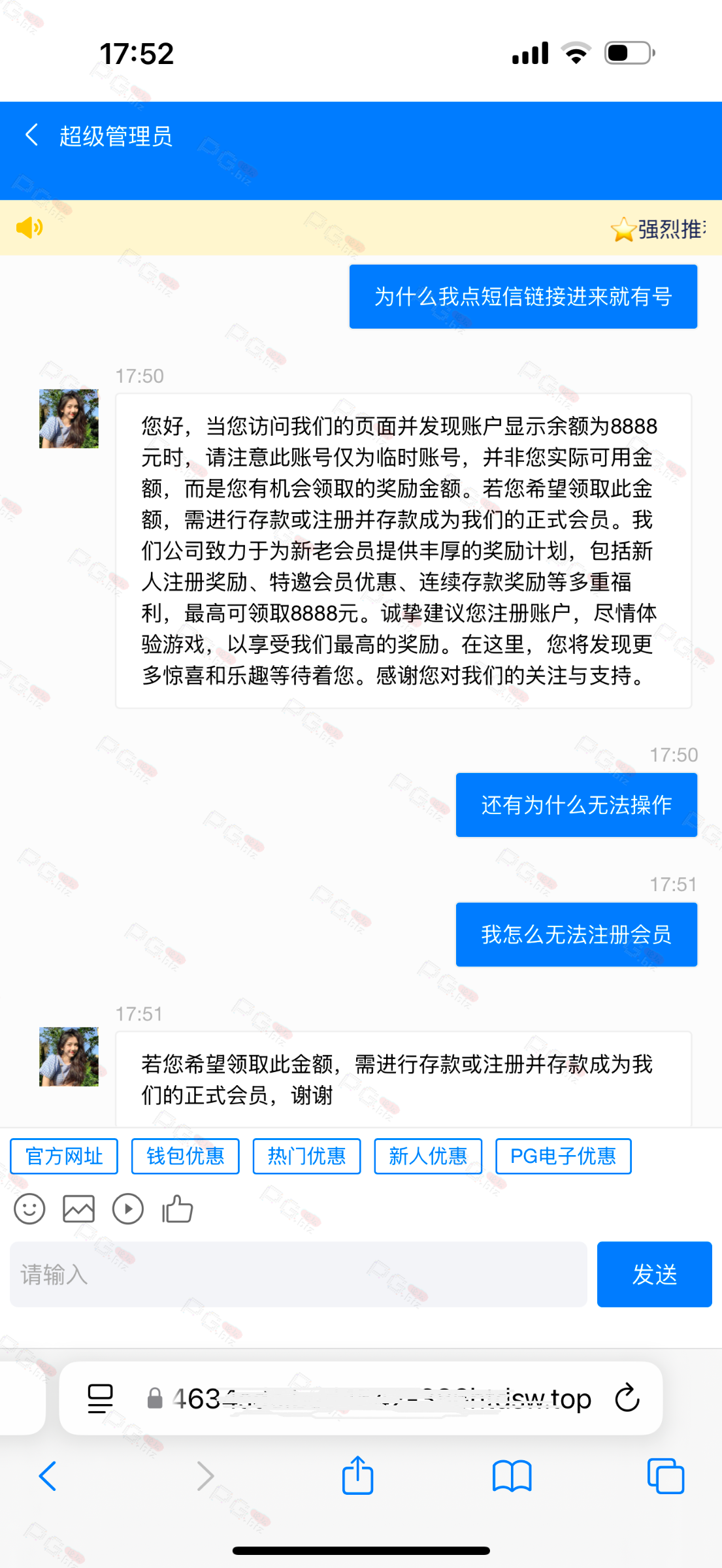This screenshot has width=722, height=1568.
Task: Select the 钱包优惠 chip
Action: pyautogui.click(x=186, y=1156)
